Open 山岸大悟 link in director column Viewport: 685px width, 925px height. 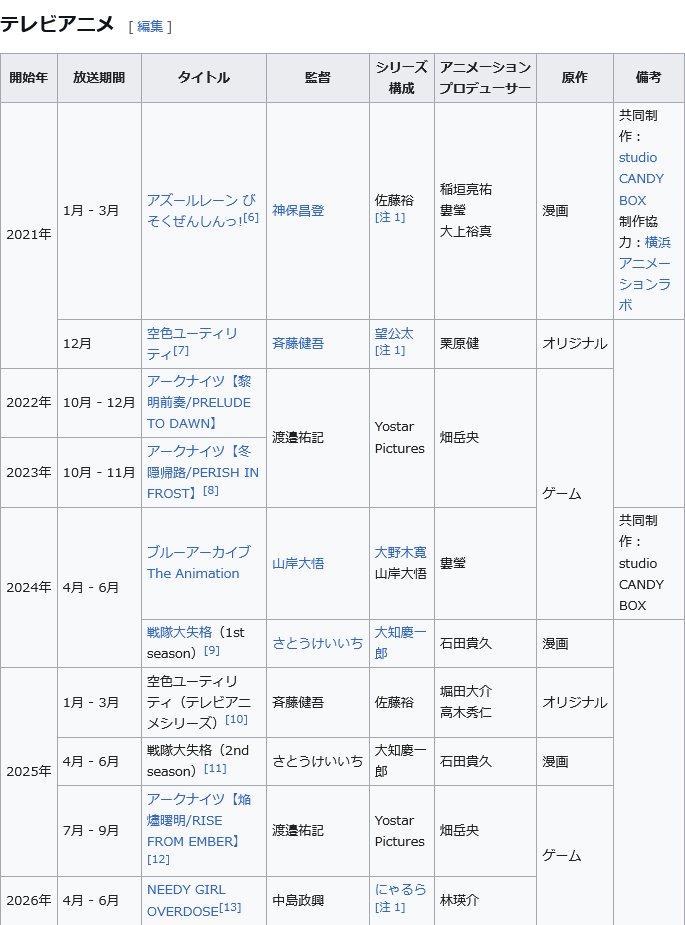click(x=298, y=563)
